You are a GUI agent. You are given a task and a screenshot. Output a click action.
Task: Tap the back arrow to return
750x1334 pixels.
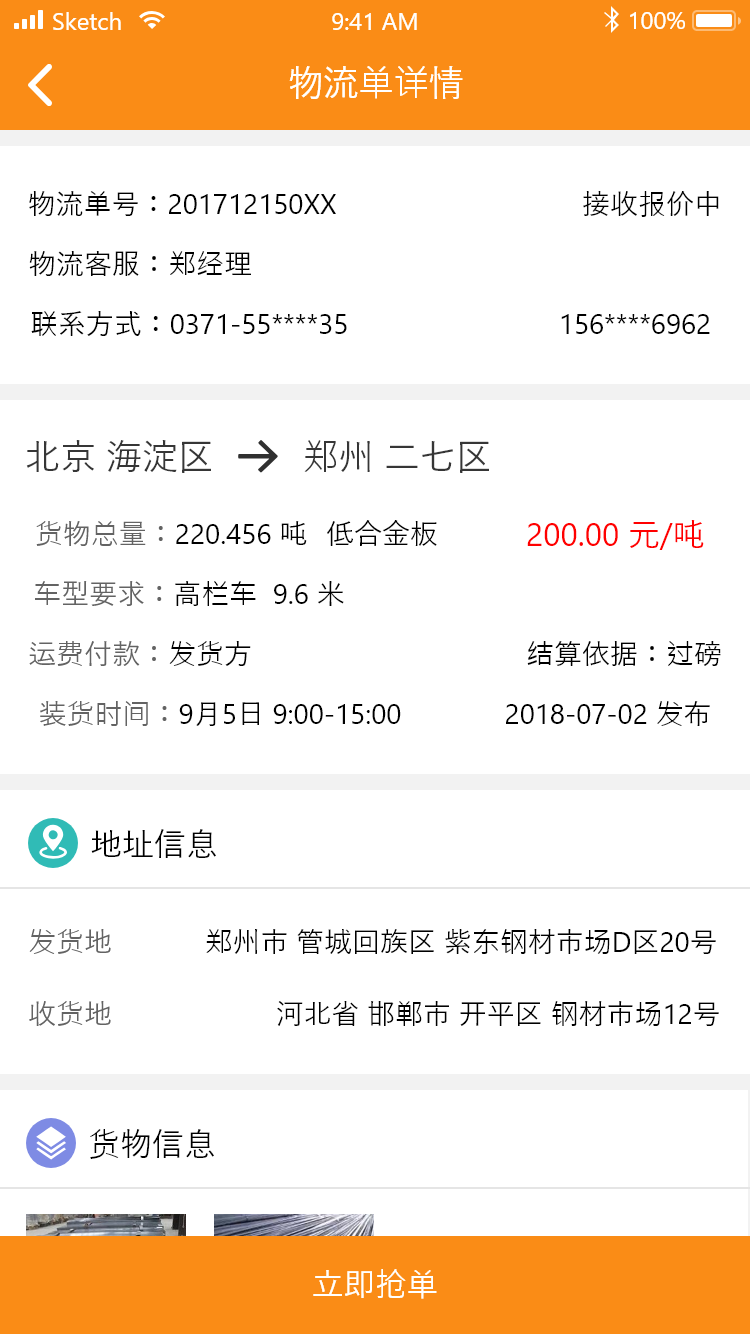(40, 84)
